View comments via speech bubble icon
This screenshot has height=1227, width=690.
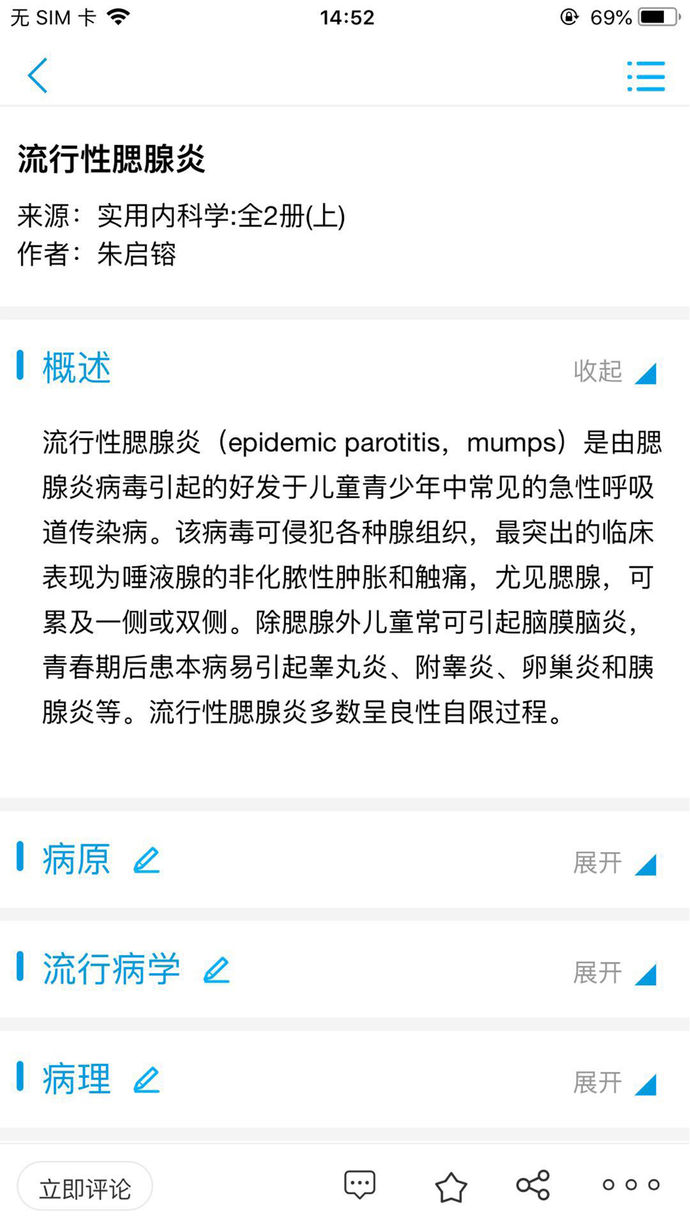[359, 1186]
